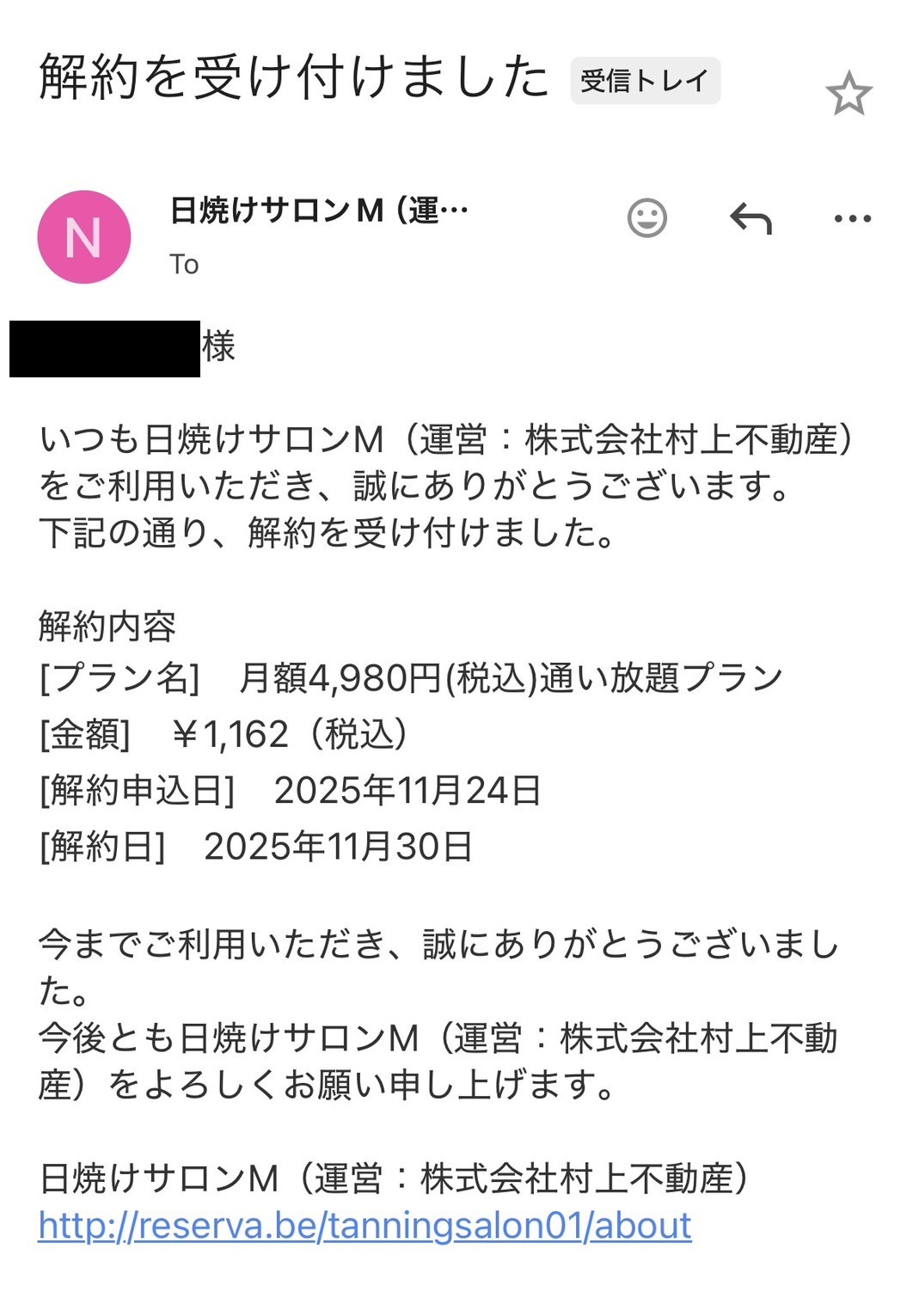The image size is (919, 1316).
Task: Add an emoji reaction to the email
Action: coord(646,217)
